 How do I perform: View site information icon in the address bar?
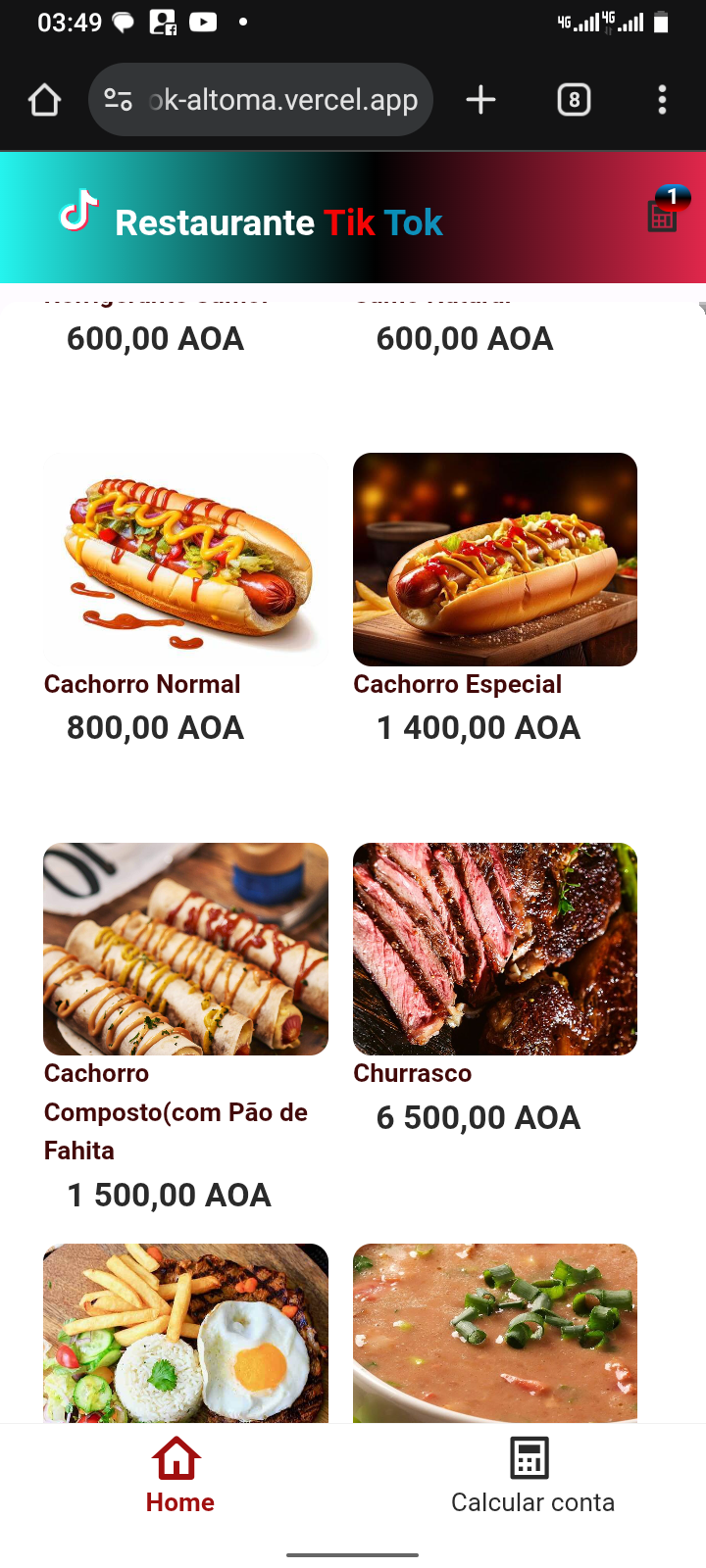click(118, 99)
